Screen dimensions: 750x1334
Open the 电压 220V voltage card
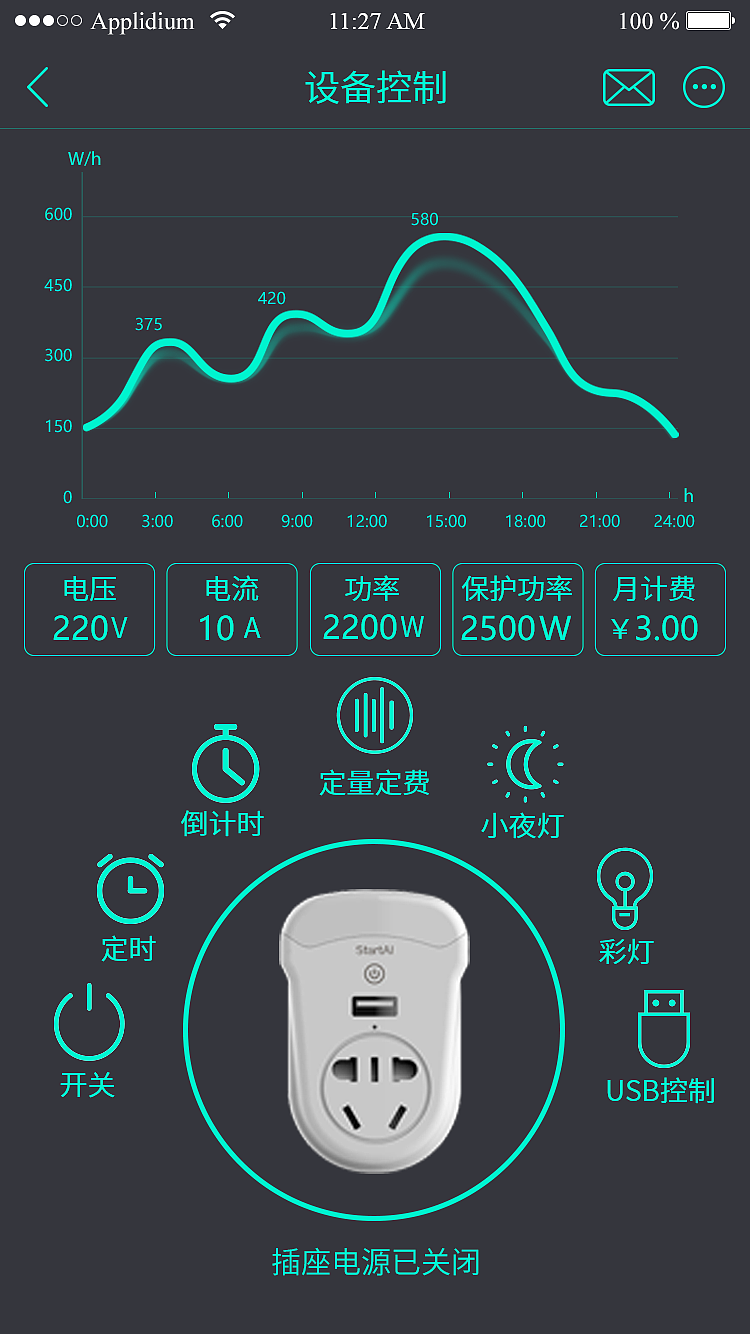(x=89, y=609)
